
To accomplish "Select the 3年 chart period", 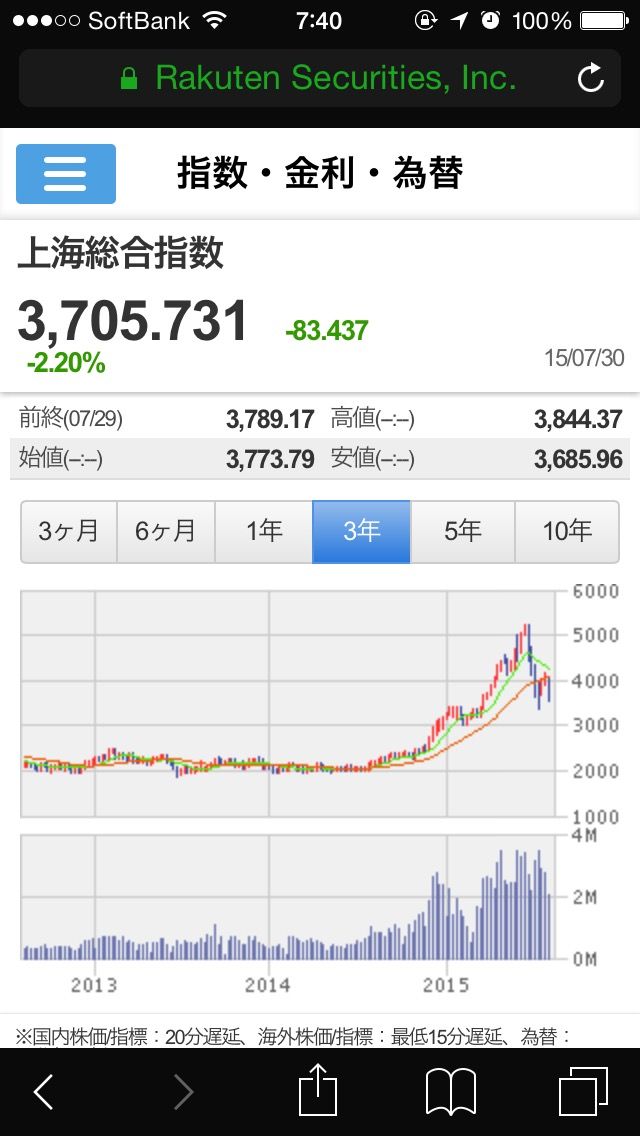I will pos(362,532).
